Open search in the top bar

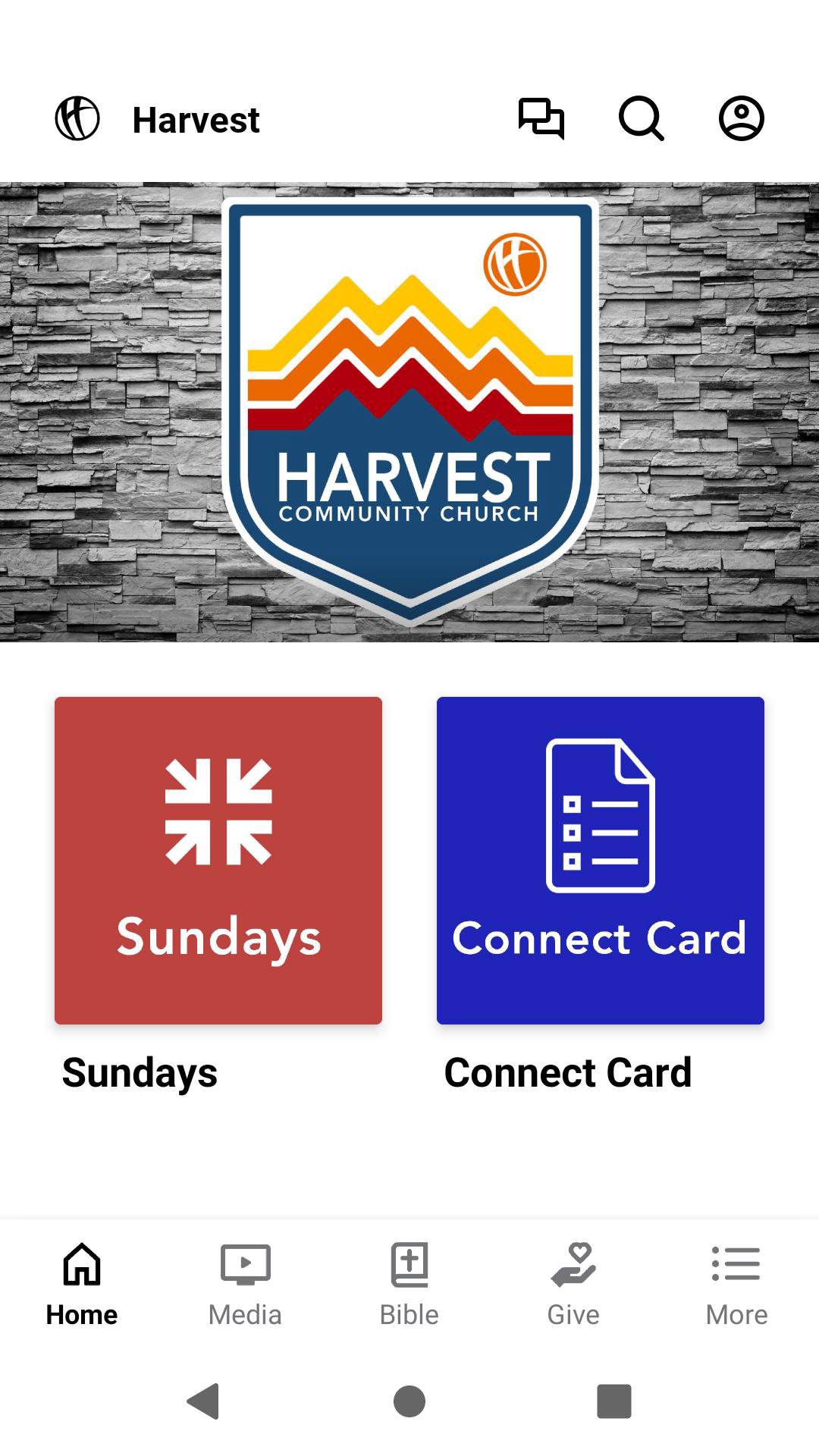point(641,118)
